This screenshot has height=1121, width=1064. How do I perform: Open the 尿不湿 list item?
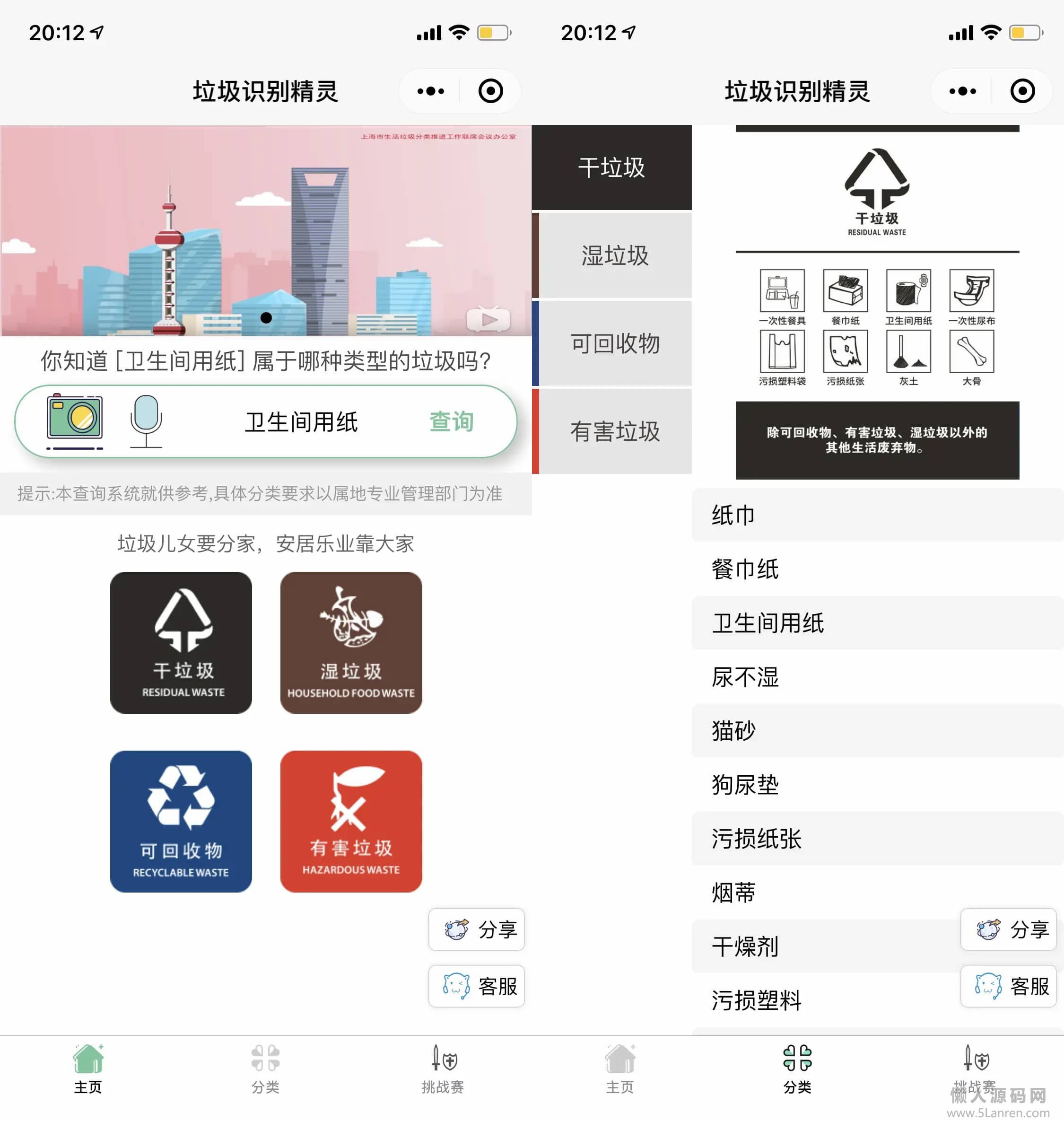click(x=876, y=677)
